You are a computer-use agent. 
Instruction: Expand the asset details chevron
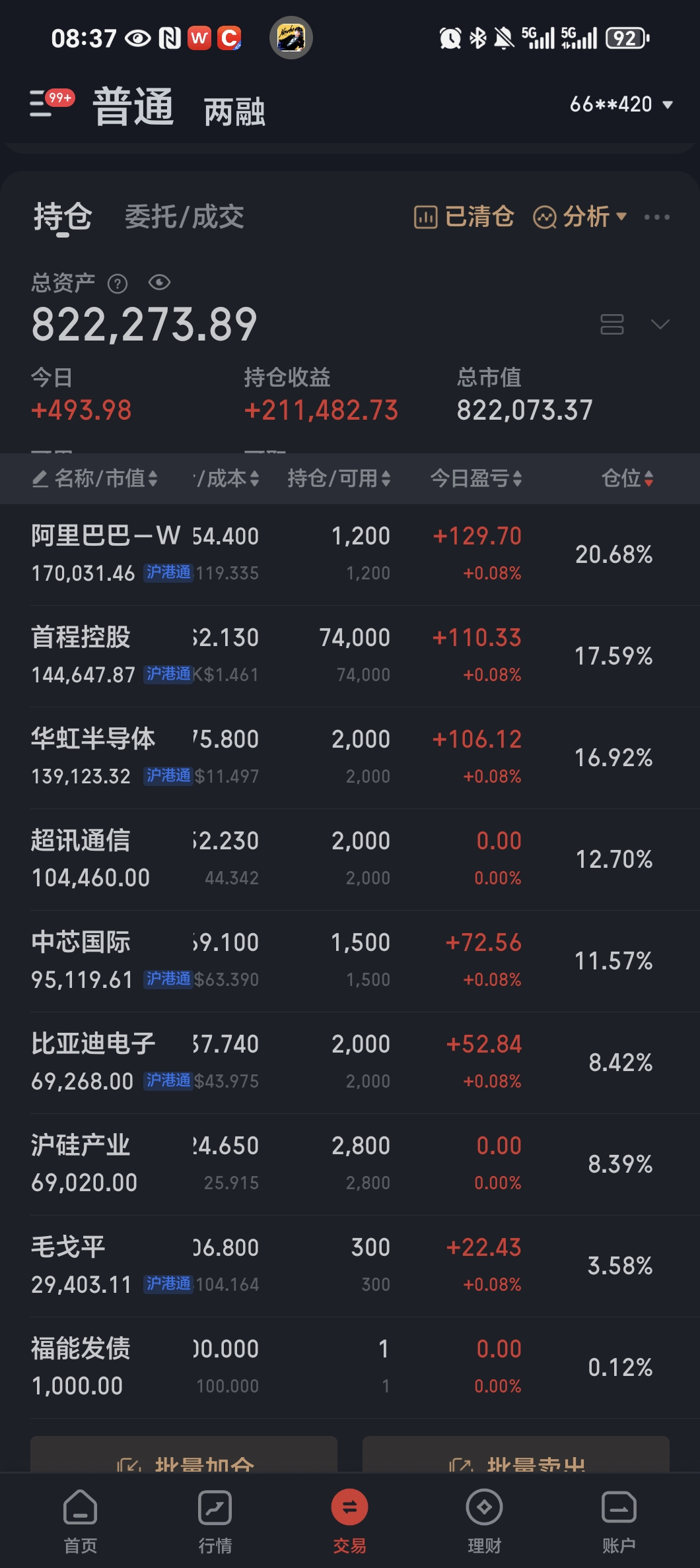coord(660,324)
